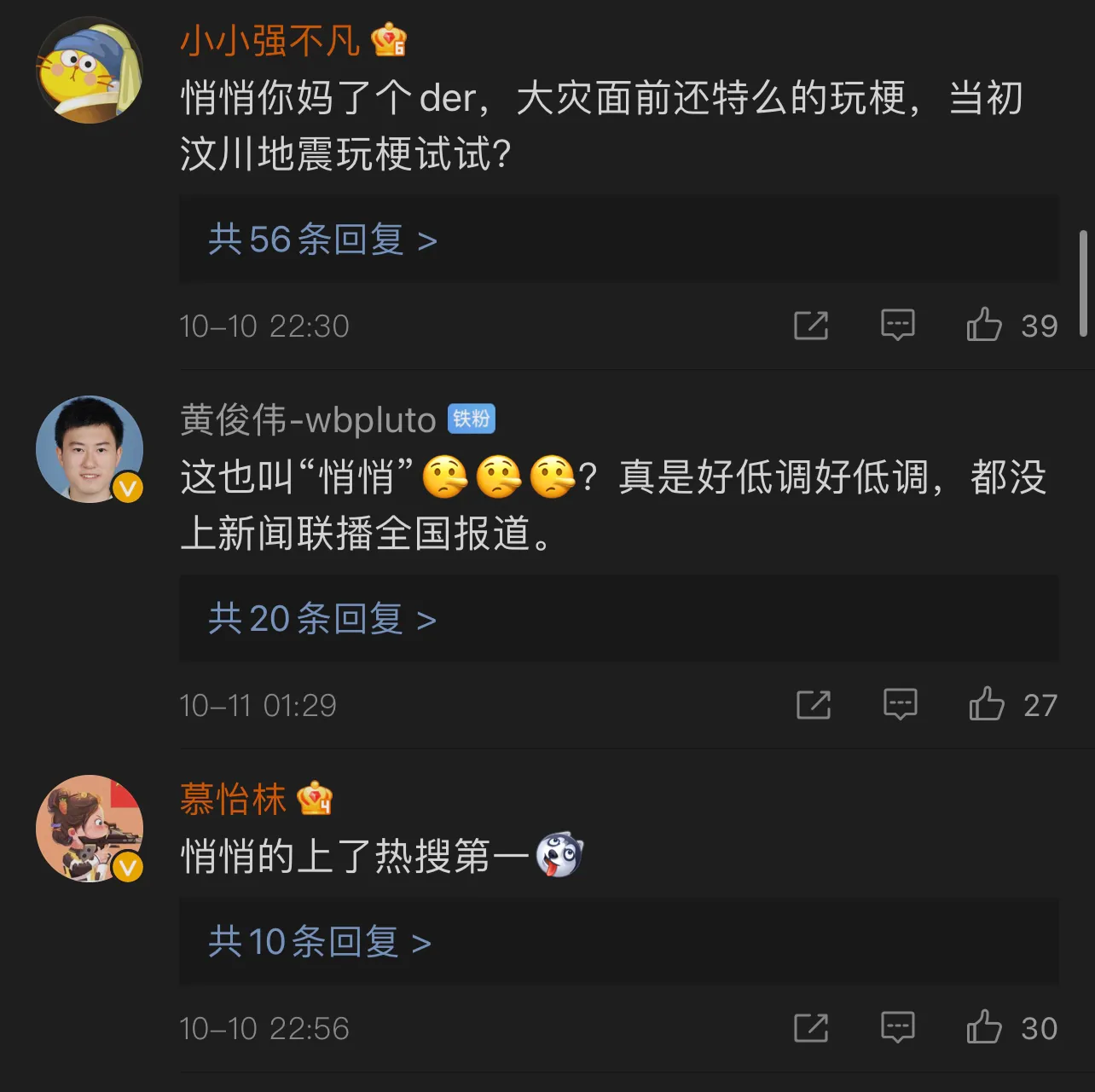Like 慕怡林's comment
The image size is (1095, 1092).
coord(984,1028)
